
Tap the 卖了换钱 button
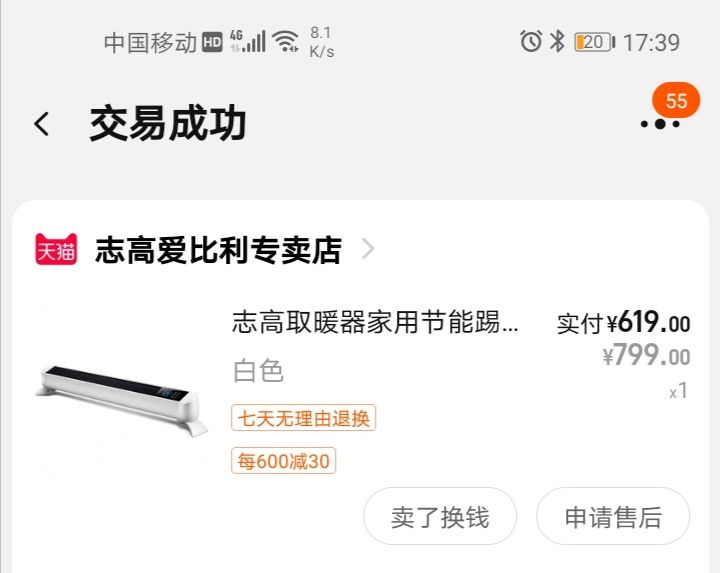click(x=440, y=517)
